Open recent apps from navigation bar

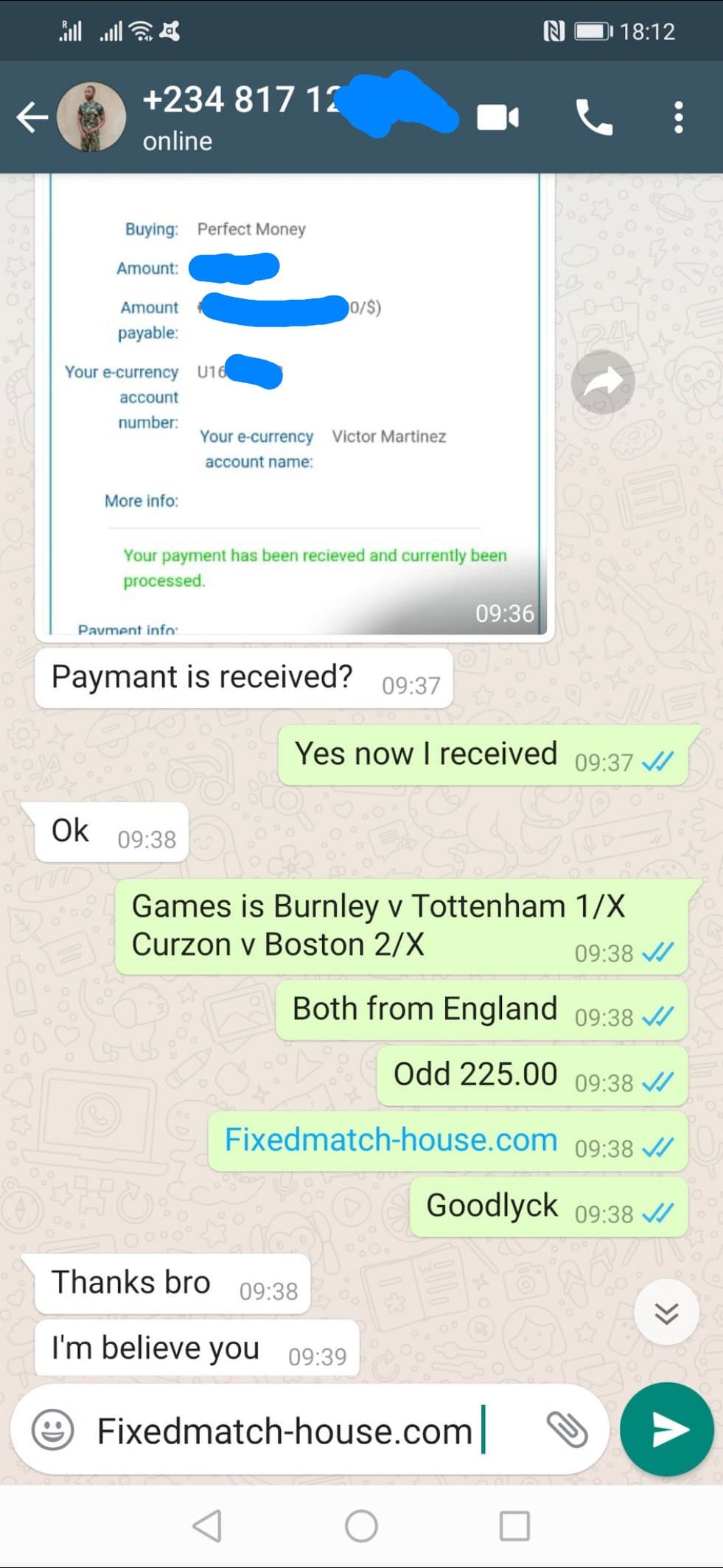(514, 1525)
